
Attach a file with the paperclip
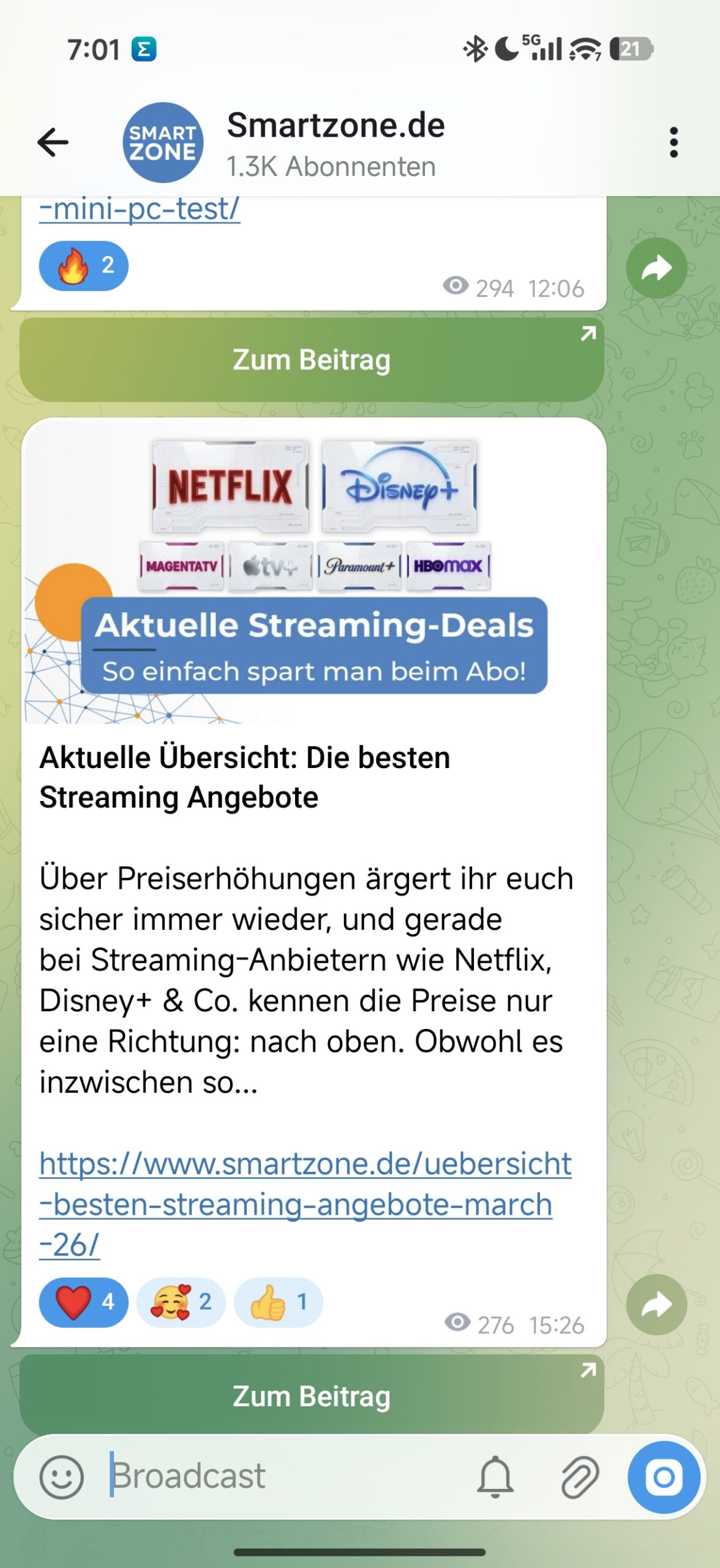coord(579,1477)
